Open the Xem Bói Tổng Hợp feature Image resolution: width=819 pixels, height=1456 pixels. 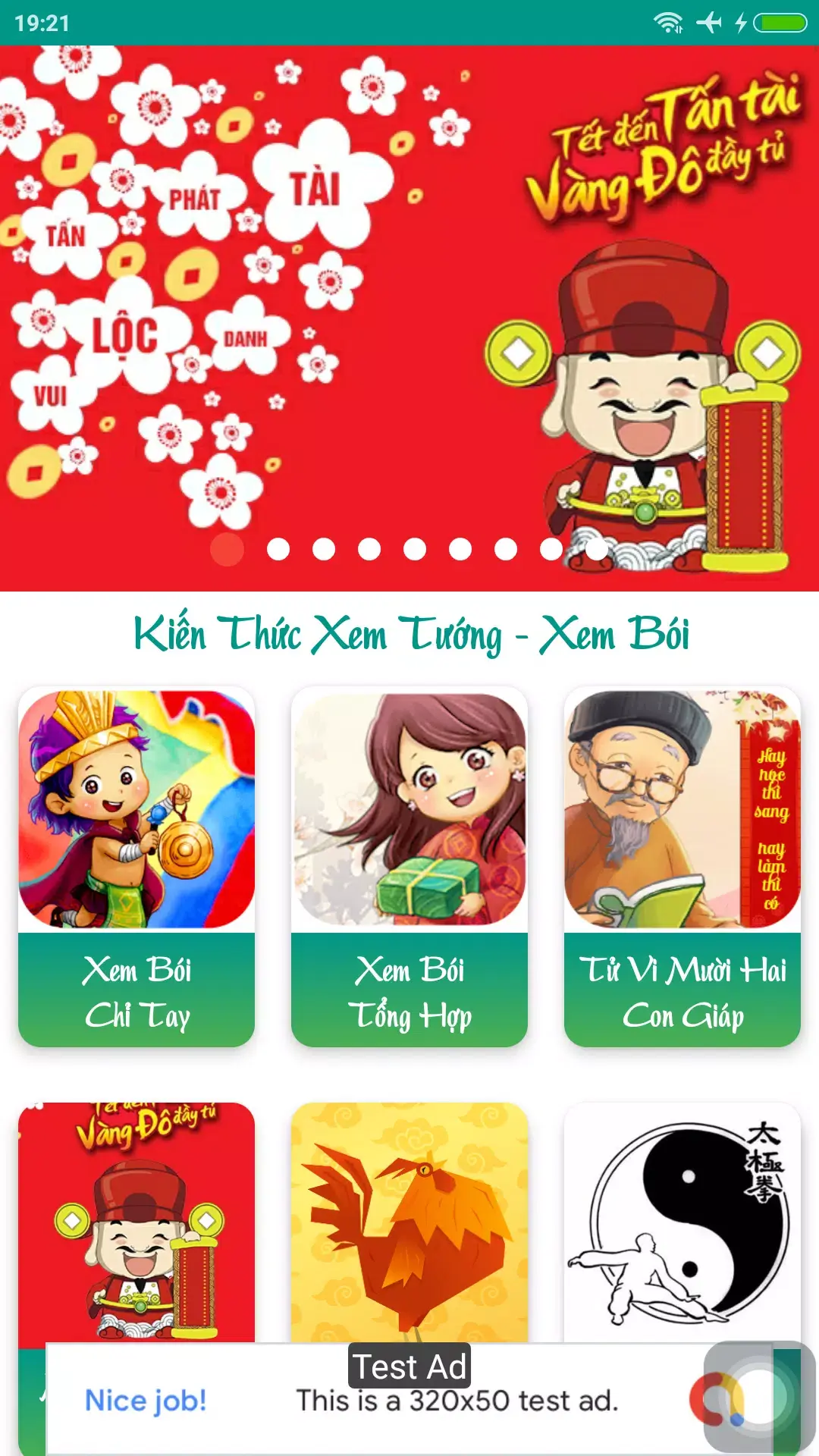tap(409, 864)
